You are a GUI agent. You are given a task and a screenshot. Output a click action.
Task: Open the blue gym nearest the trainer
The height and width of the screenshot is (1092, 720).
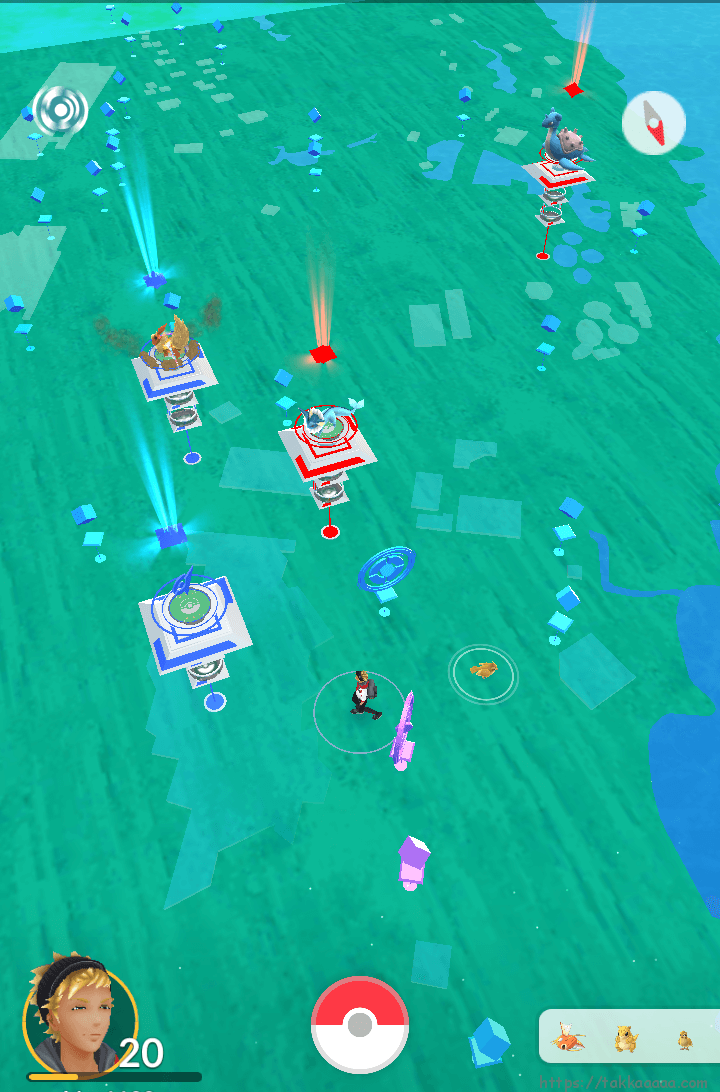click(x=194, y=622)
